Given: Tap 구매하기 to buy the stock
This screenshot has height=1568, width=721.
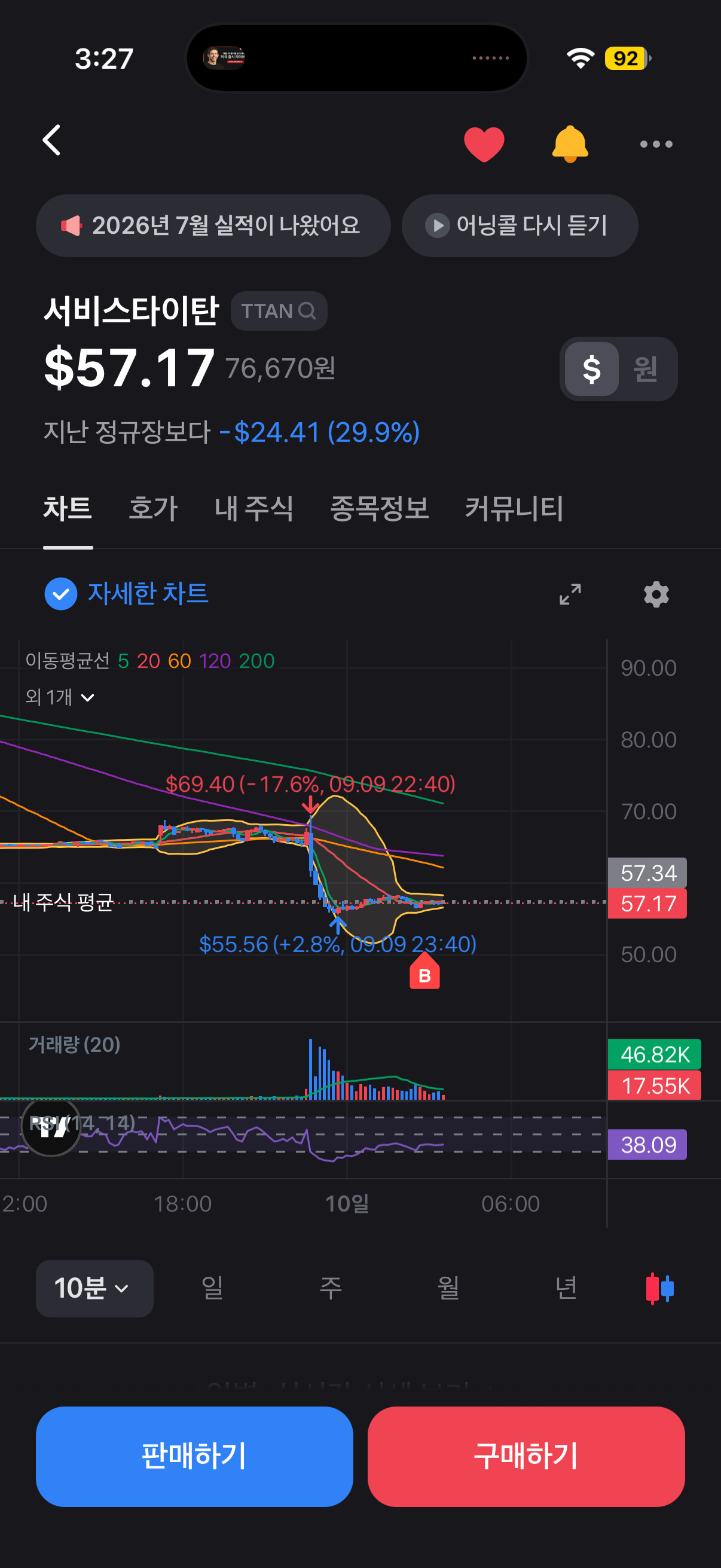Looking at the screenshot, I should [526, 1456].
